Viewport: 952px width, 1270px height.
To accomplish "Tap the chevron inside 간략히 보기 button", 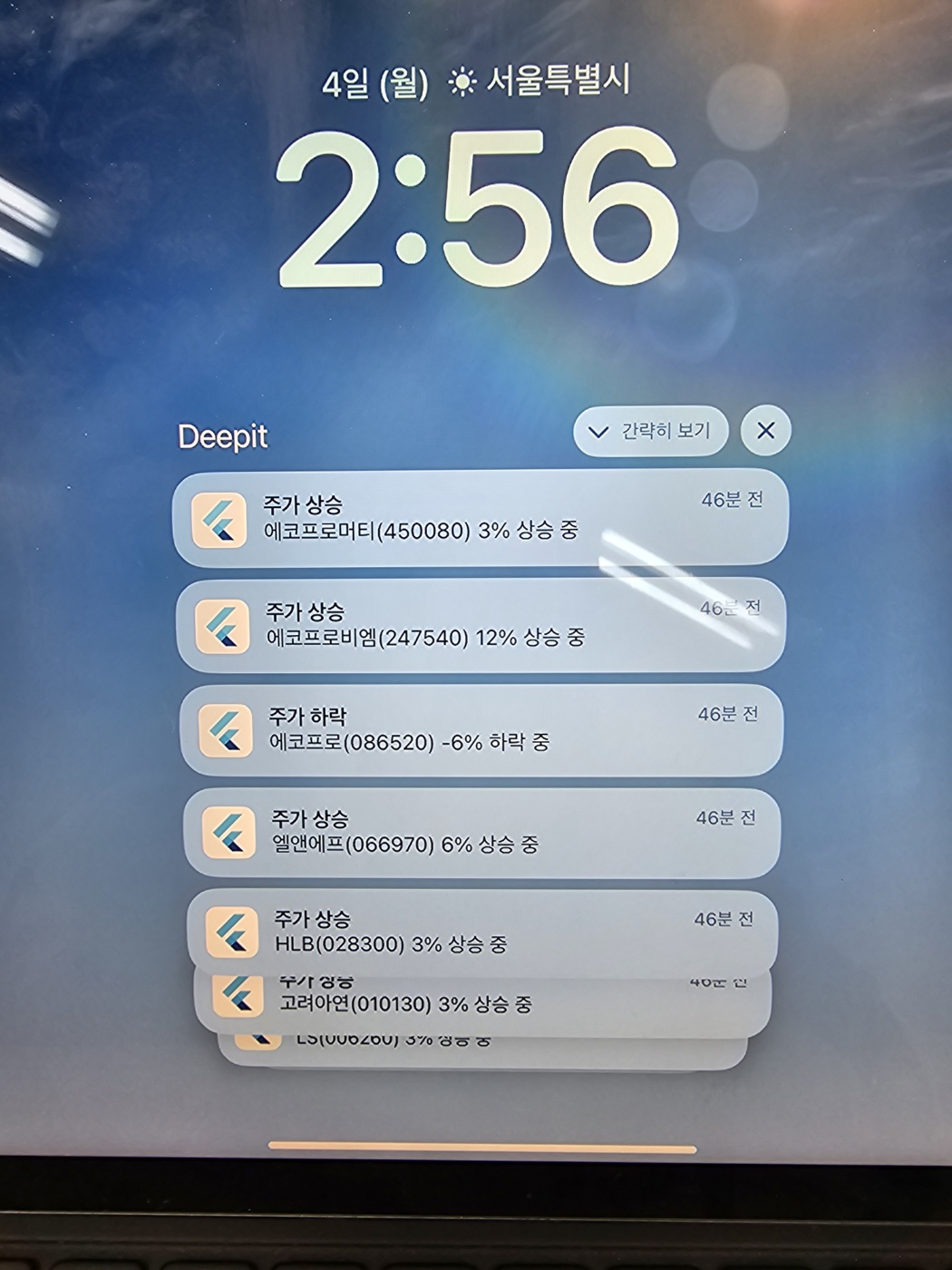I will (597, 432).
